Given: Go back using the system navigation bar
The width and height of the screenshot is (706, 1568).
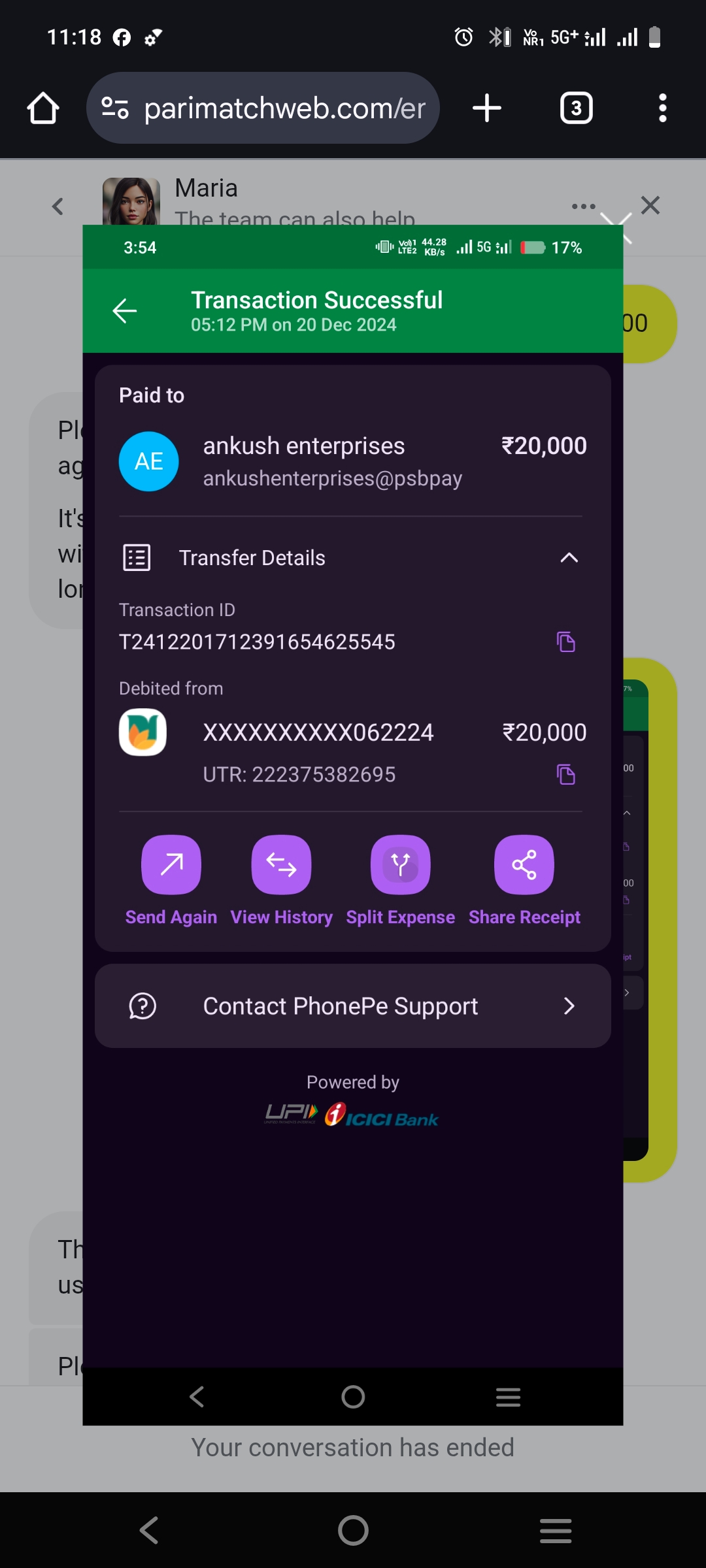Looking at the screenshot, I should coord(149,1530).
